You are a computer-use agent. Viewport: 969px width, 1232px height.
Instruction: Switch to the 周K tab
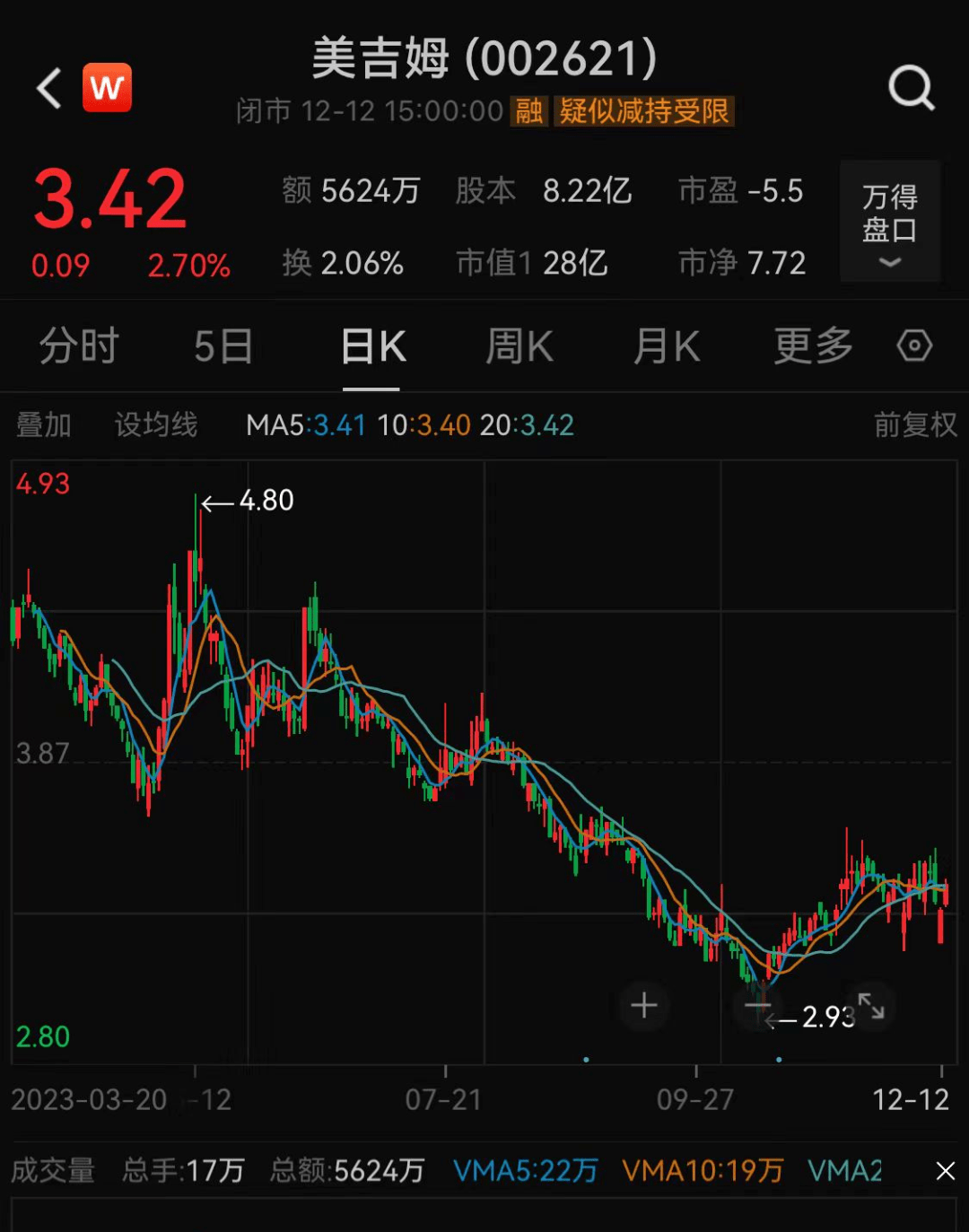click(519, 346)
